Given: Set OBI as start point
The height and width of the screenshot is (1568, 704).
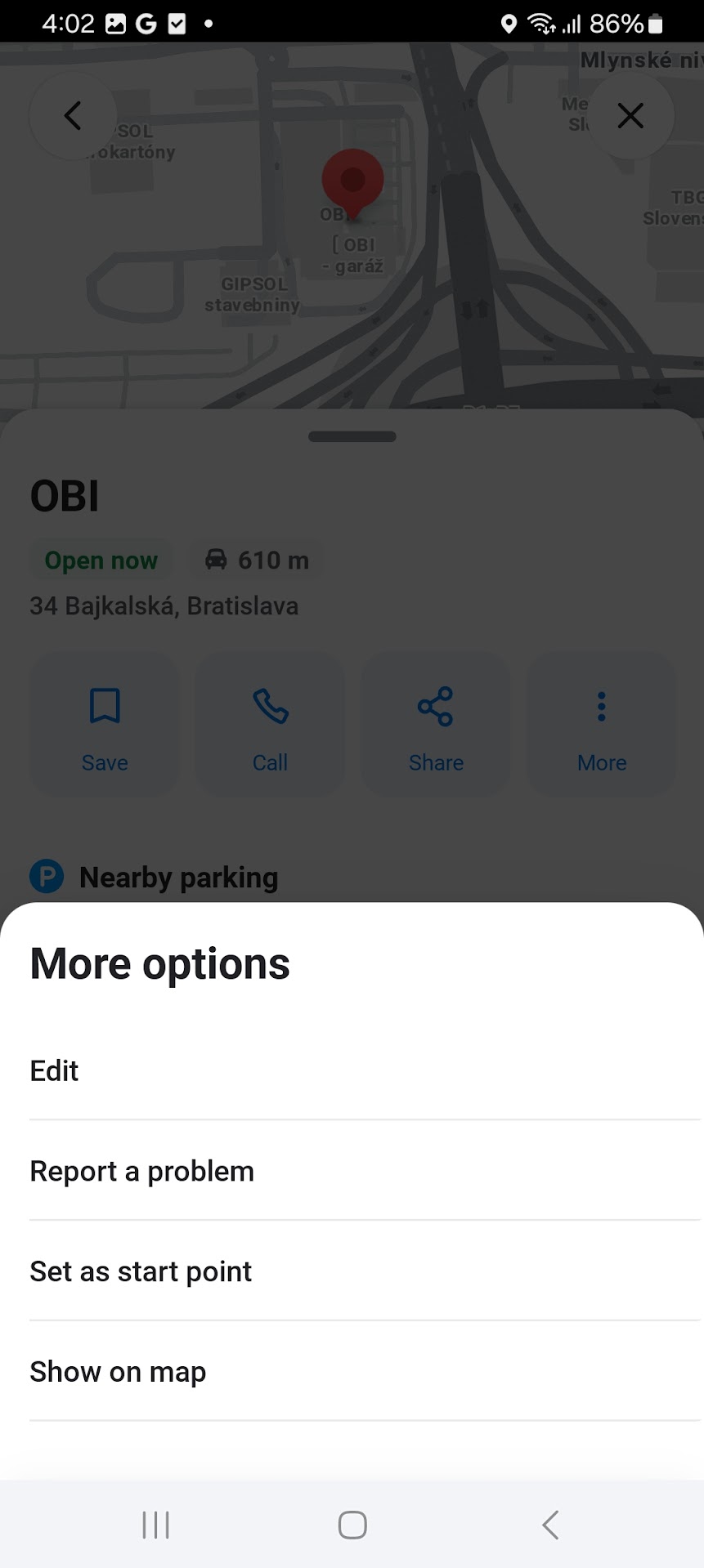Looking at the screenshot, I should coord(141,1271).
